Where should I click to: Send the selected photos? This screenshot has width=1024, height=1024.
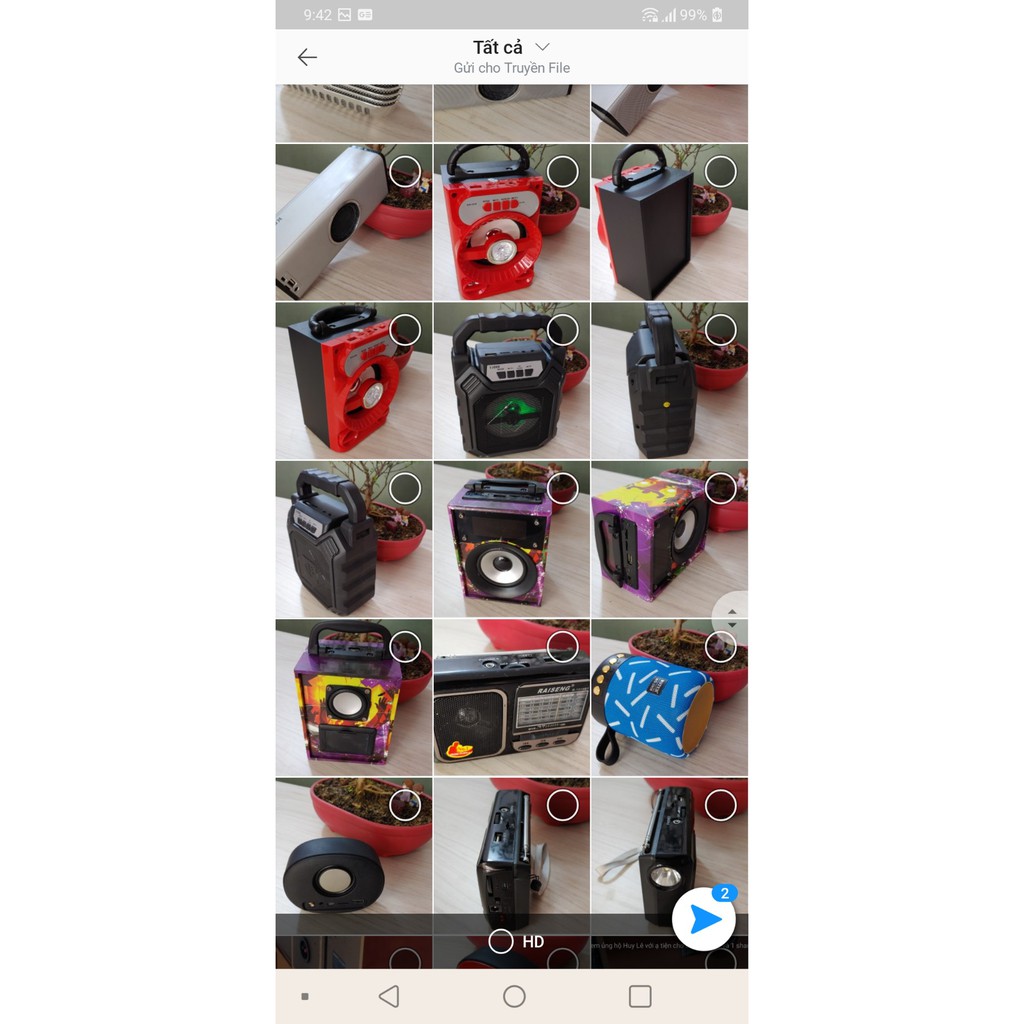point(704,919)
